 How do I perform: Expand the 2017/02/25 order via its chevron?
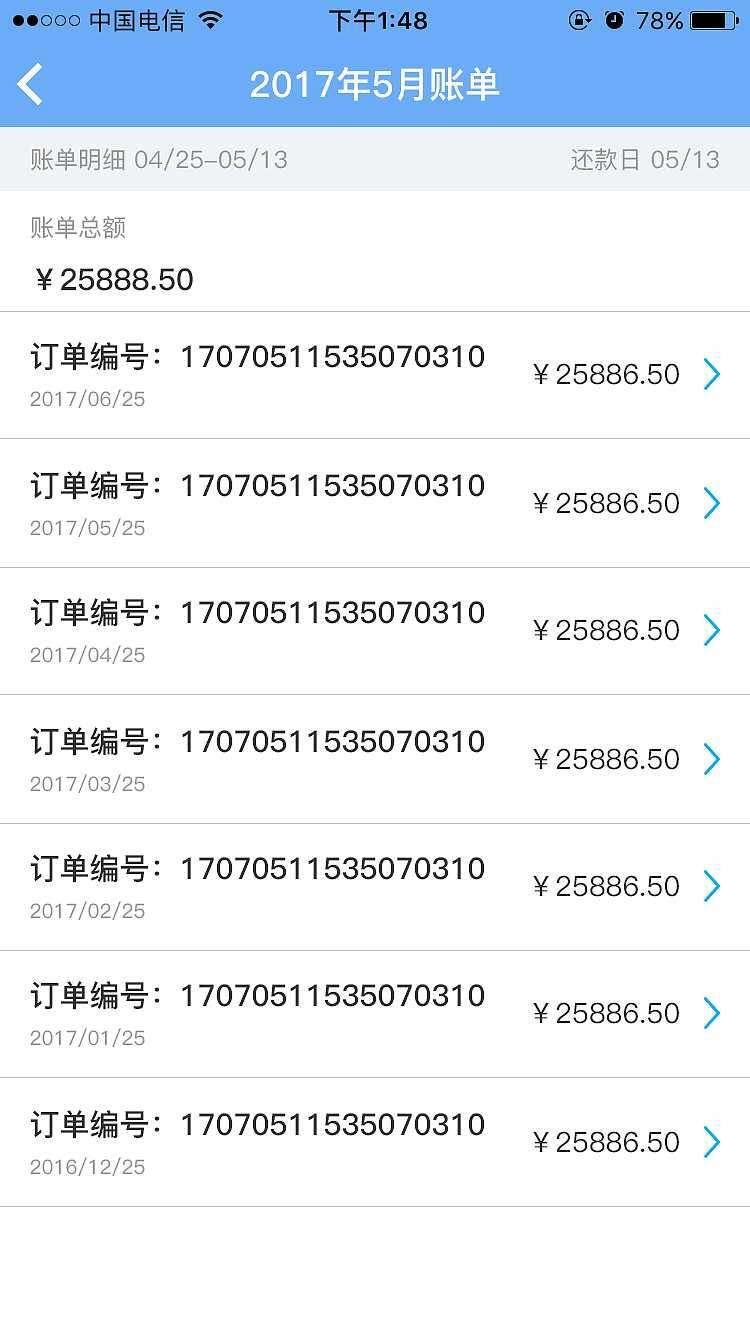(712, 886)
